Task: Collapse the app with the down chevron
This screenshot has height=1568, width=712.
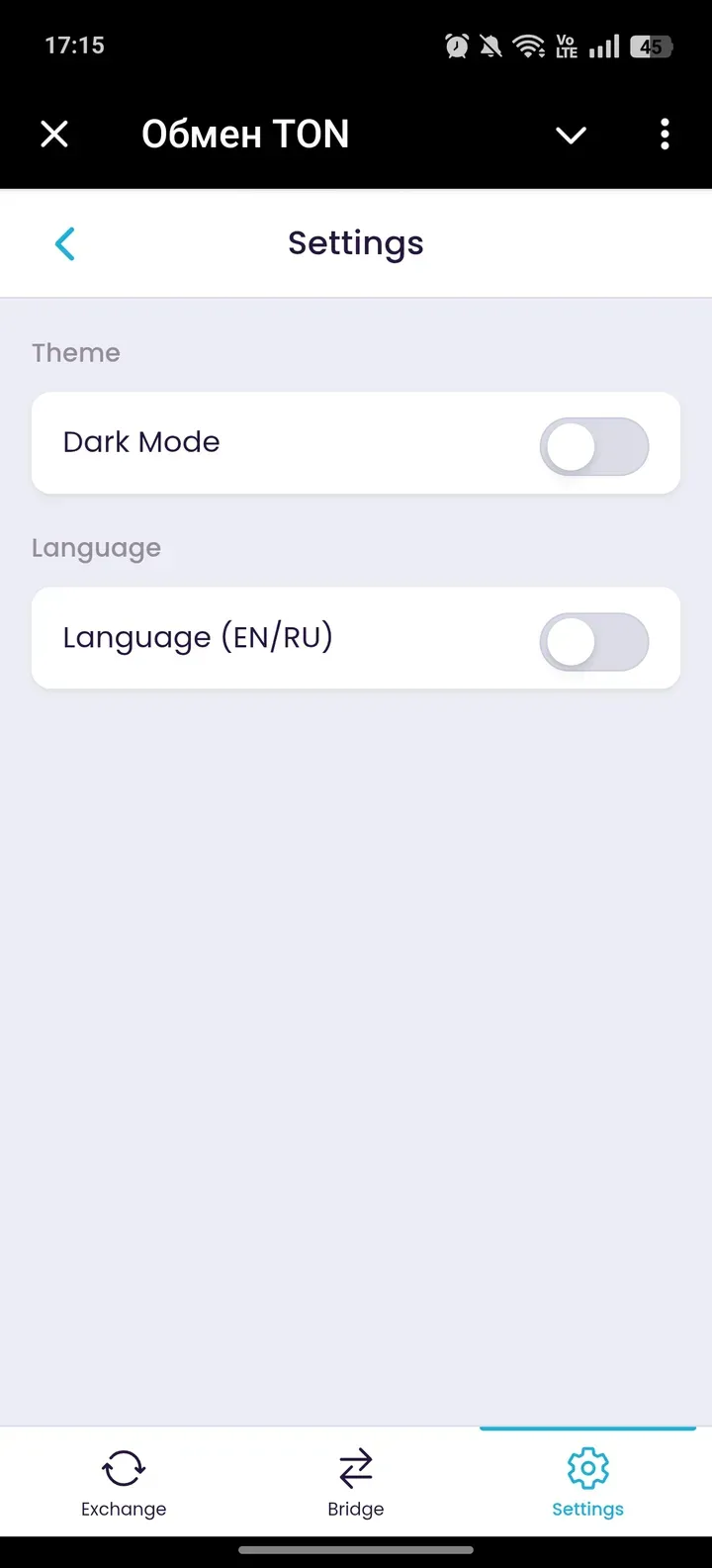Action: click(571, 135)
